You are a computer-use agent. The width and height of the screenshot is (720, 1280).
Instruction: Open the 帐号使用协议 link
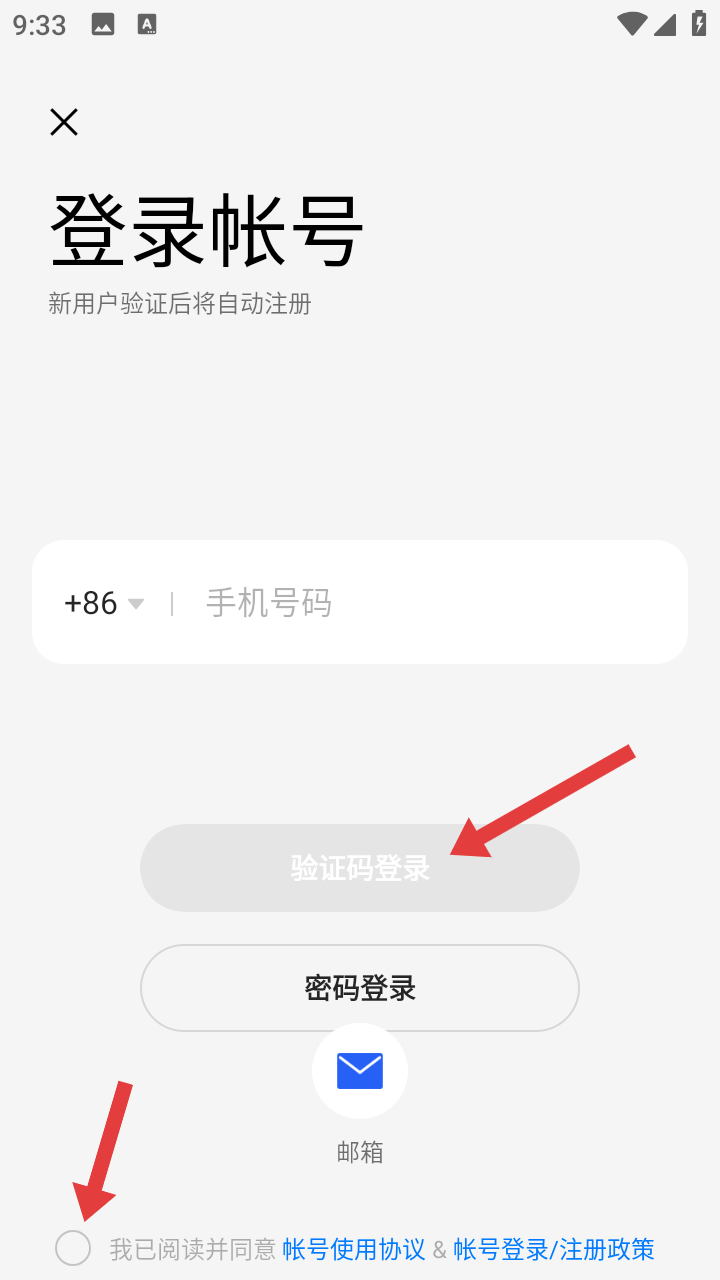pos(354,1249)
